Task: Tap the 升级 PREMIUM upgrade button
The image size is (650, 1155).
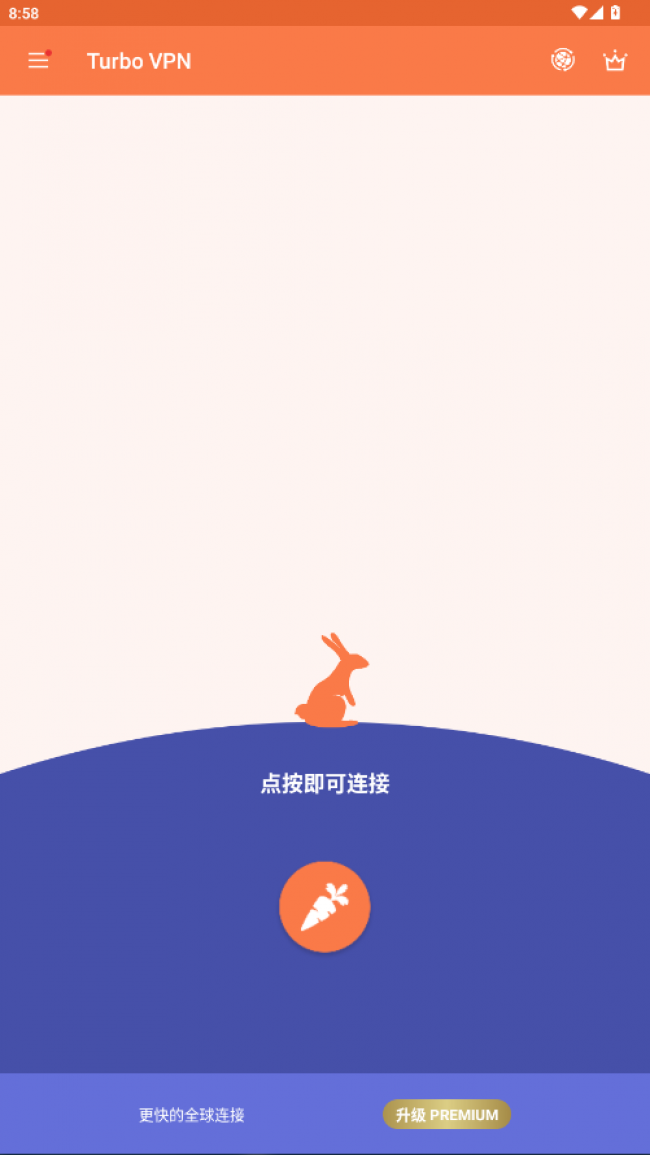Action: [447, 1114]
